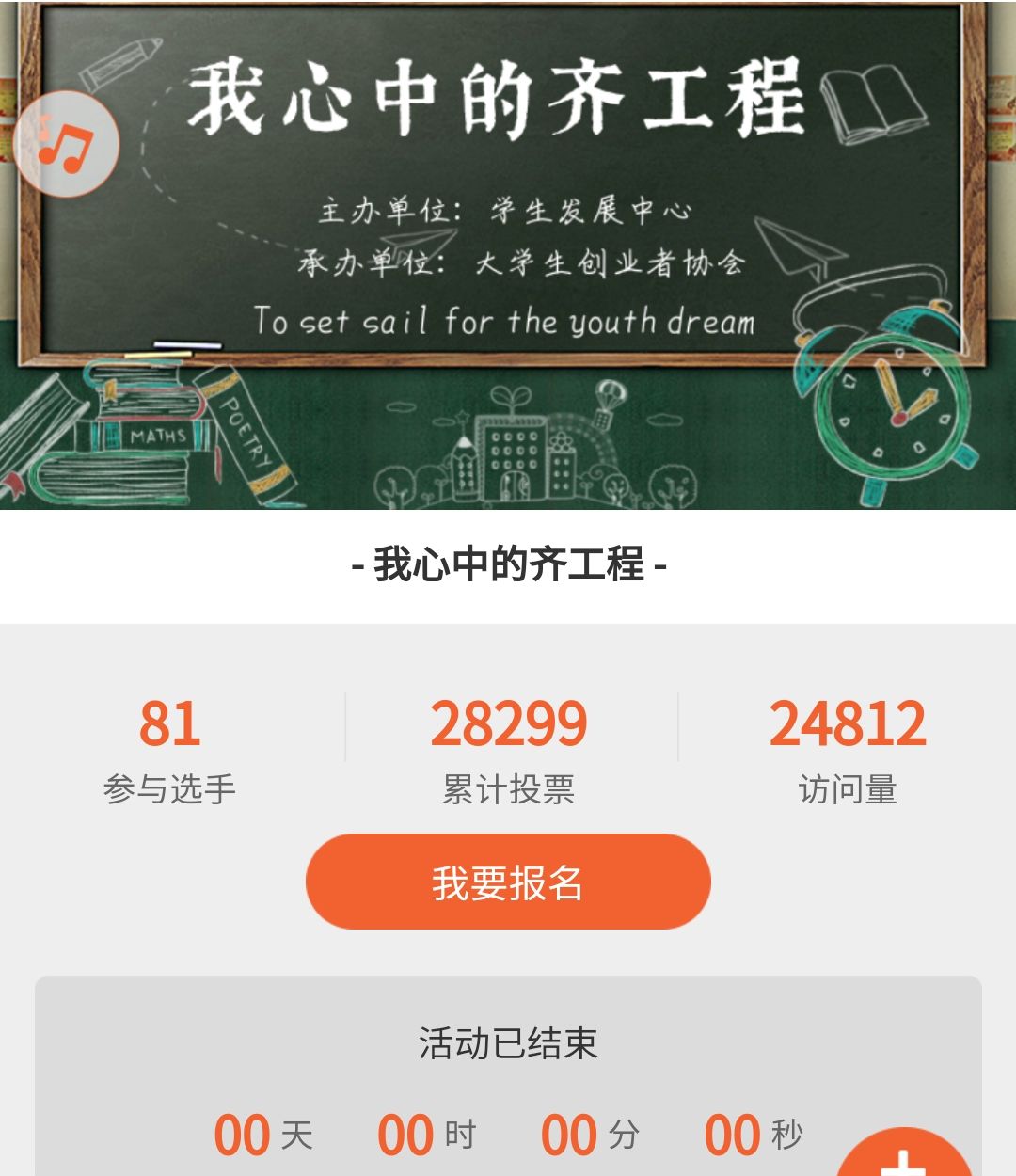
Task: Open the orange plus floating button
Action: coord(903,1159)
